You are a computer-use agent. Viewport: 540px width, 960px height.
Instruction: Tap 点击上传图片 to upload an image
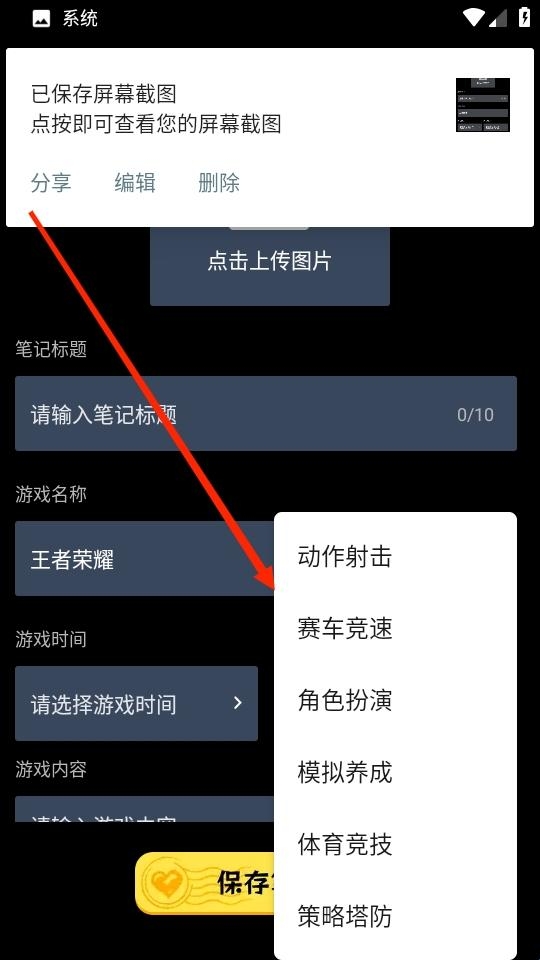coord(269,264)
